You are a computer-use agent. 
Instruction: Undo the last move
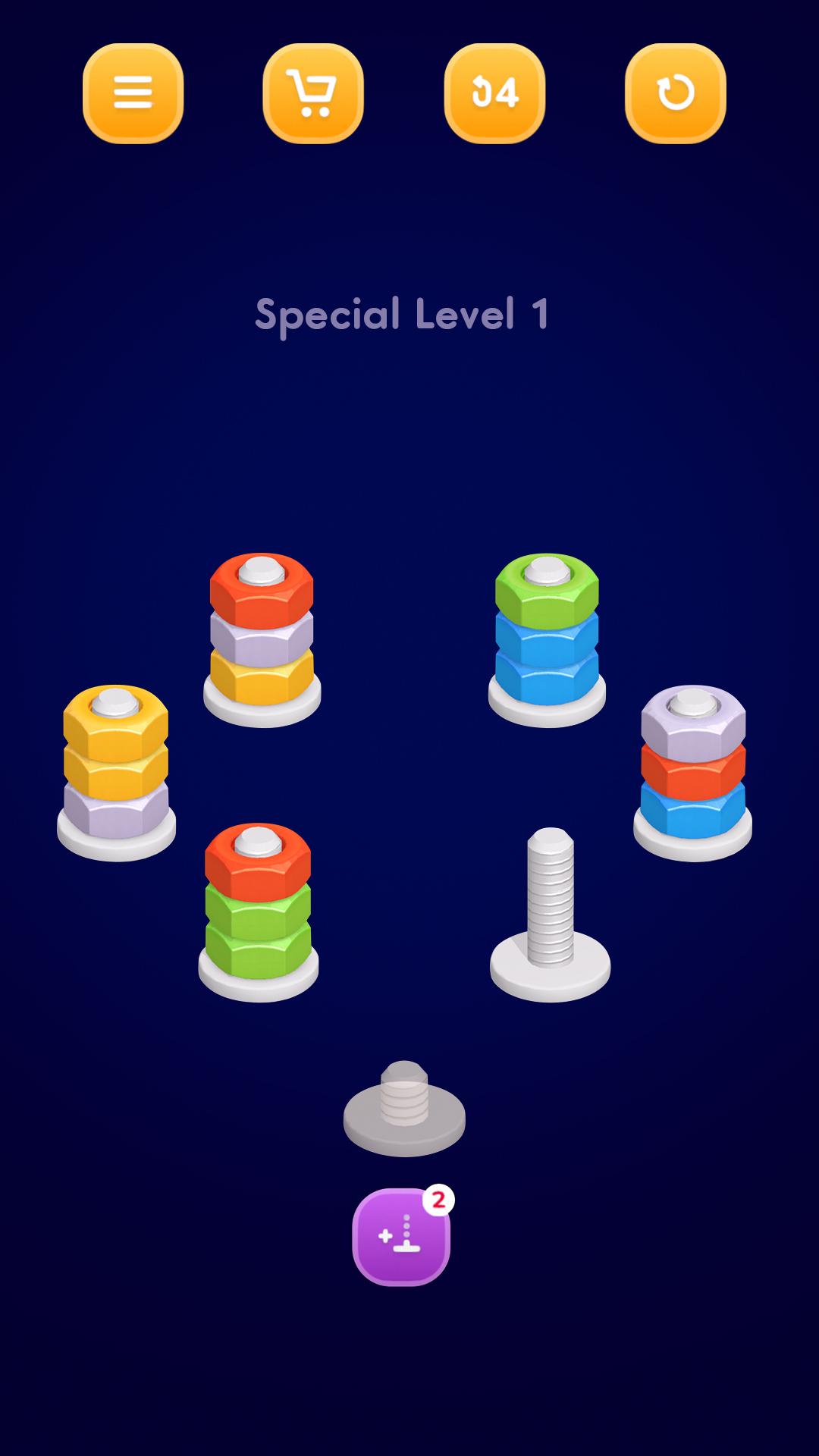[494, 93]
